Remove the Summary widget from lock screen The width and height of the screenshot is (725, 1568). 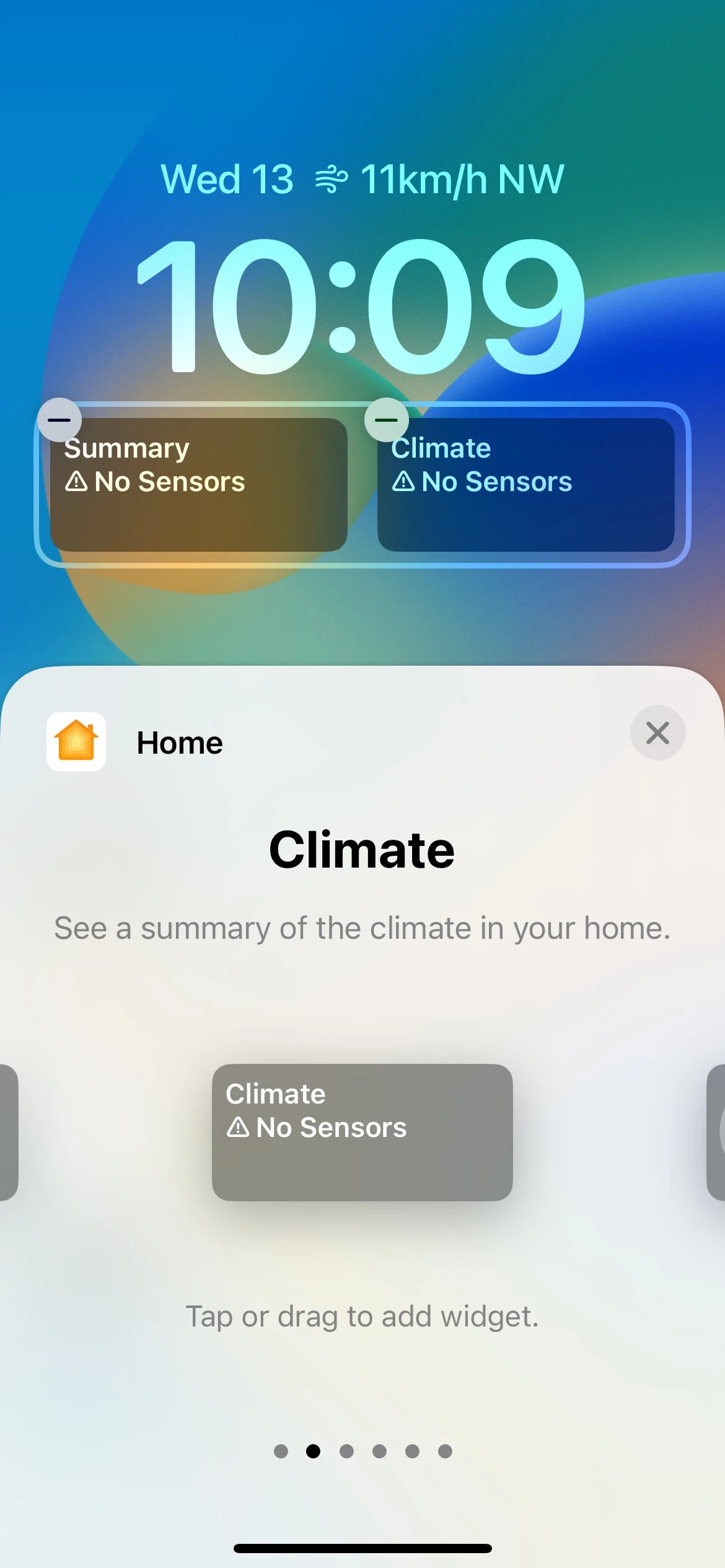59,420
